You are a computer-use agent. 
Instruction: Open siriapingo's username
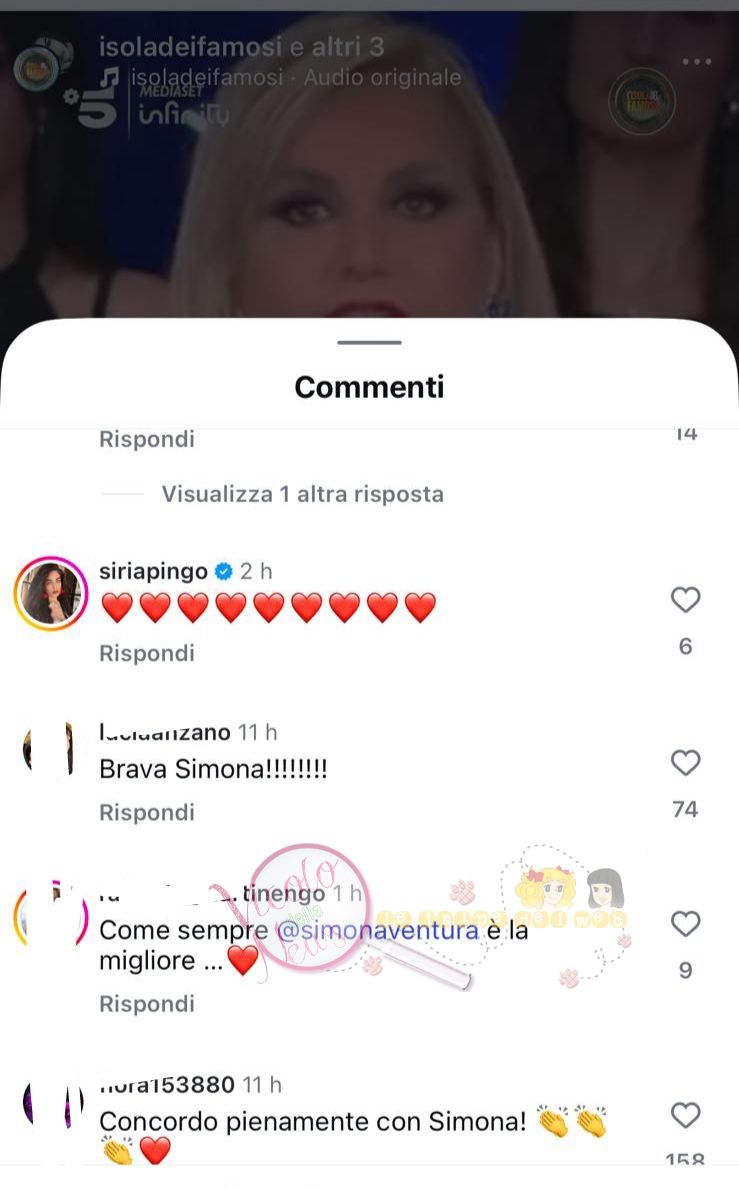154,572
